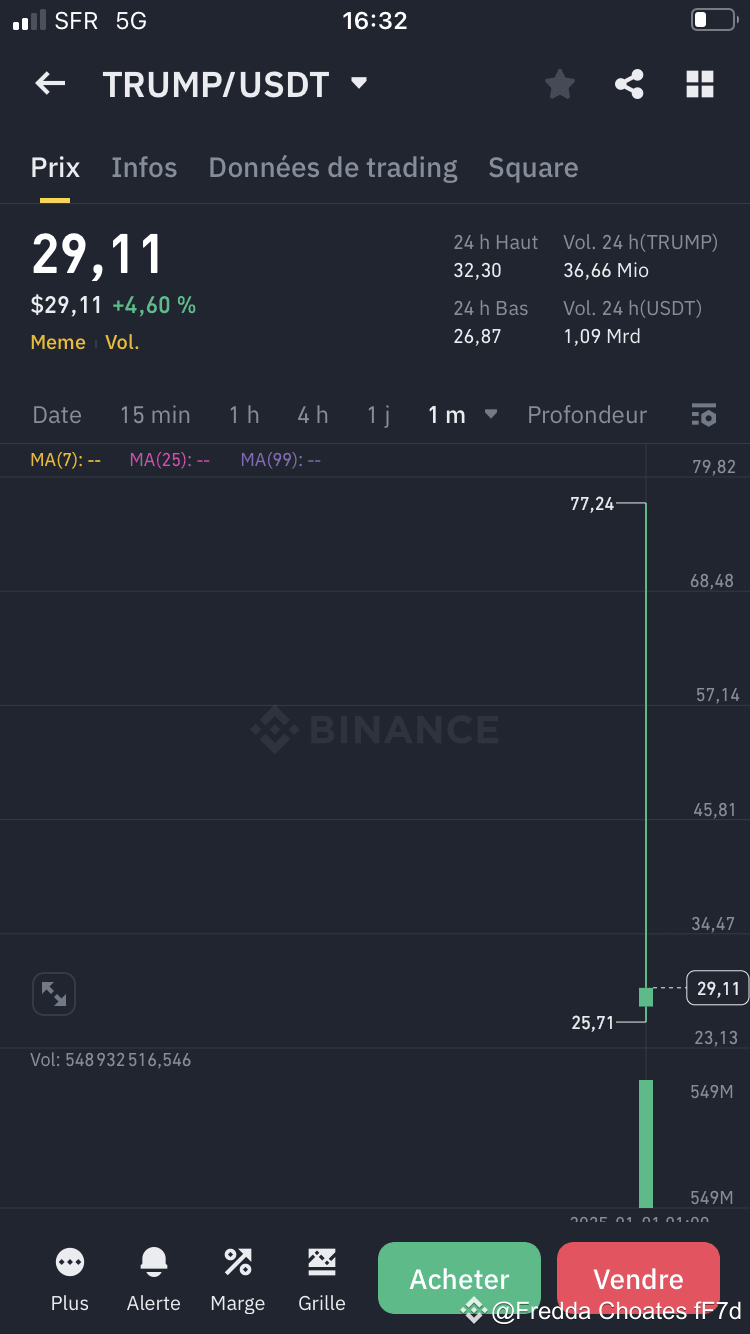The height and width of the screenshot is (1334, 750).
Task: Switch to the Infos tab
Action: (144, 167)
